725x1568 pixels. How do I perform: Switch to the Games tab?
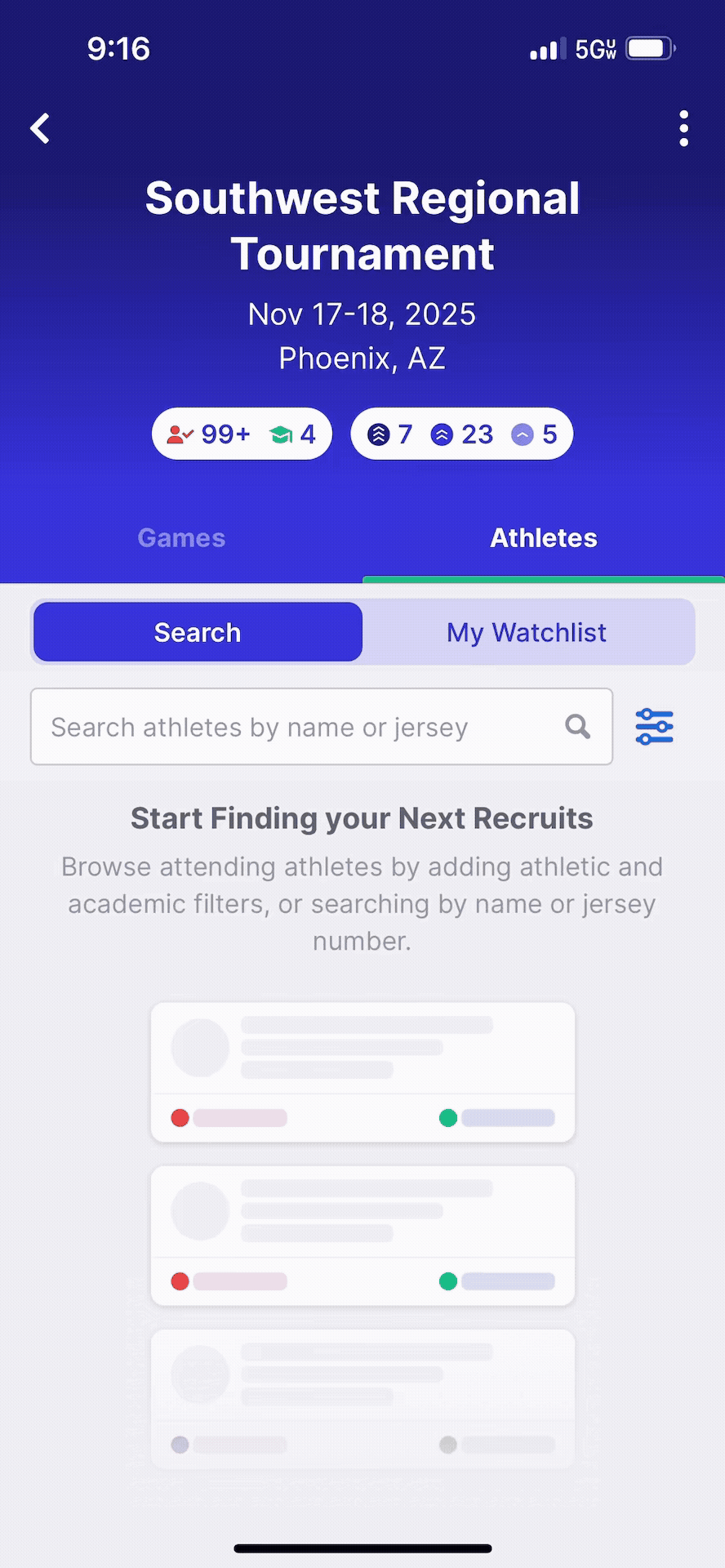pos(181,538)
